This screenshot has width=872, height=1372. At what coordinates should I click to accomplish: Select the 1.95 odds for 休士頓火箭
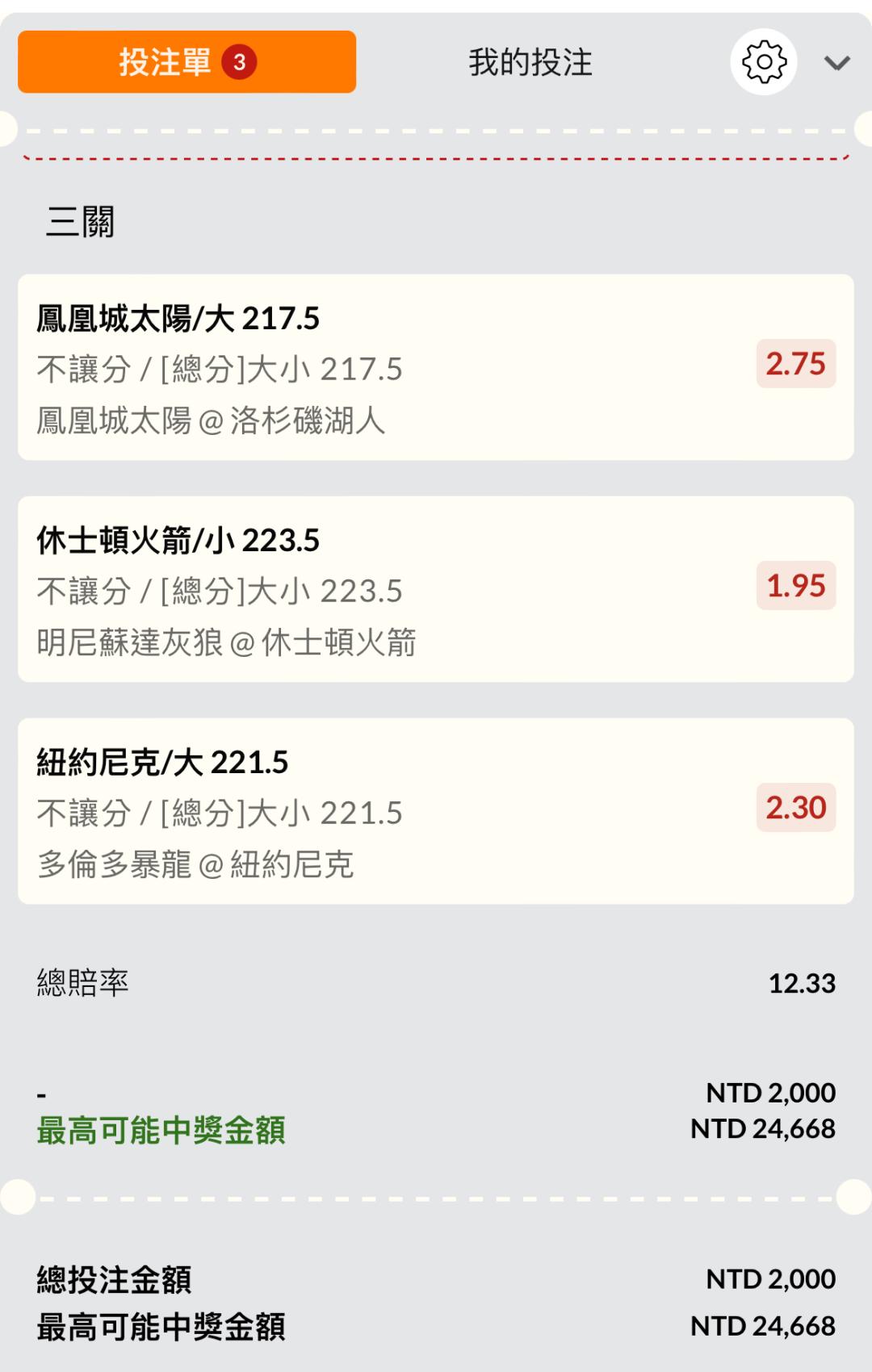tap(795, 586)
